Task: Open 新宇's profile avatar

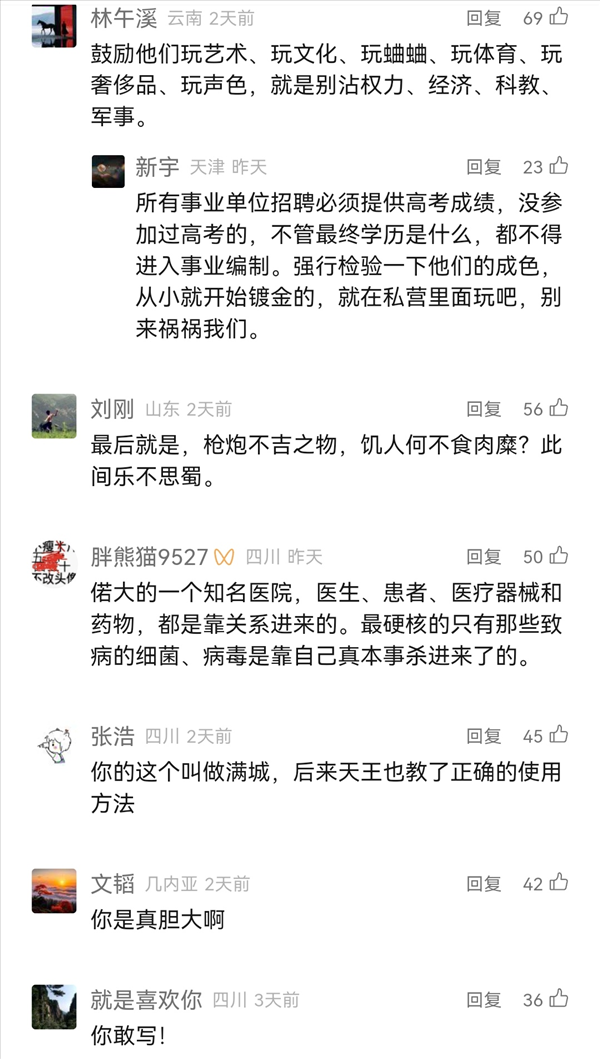Action: point(108,171)
